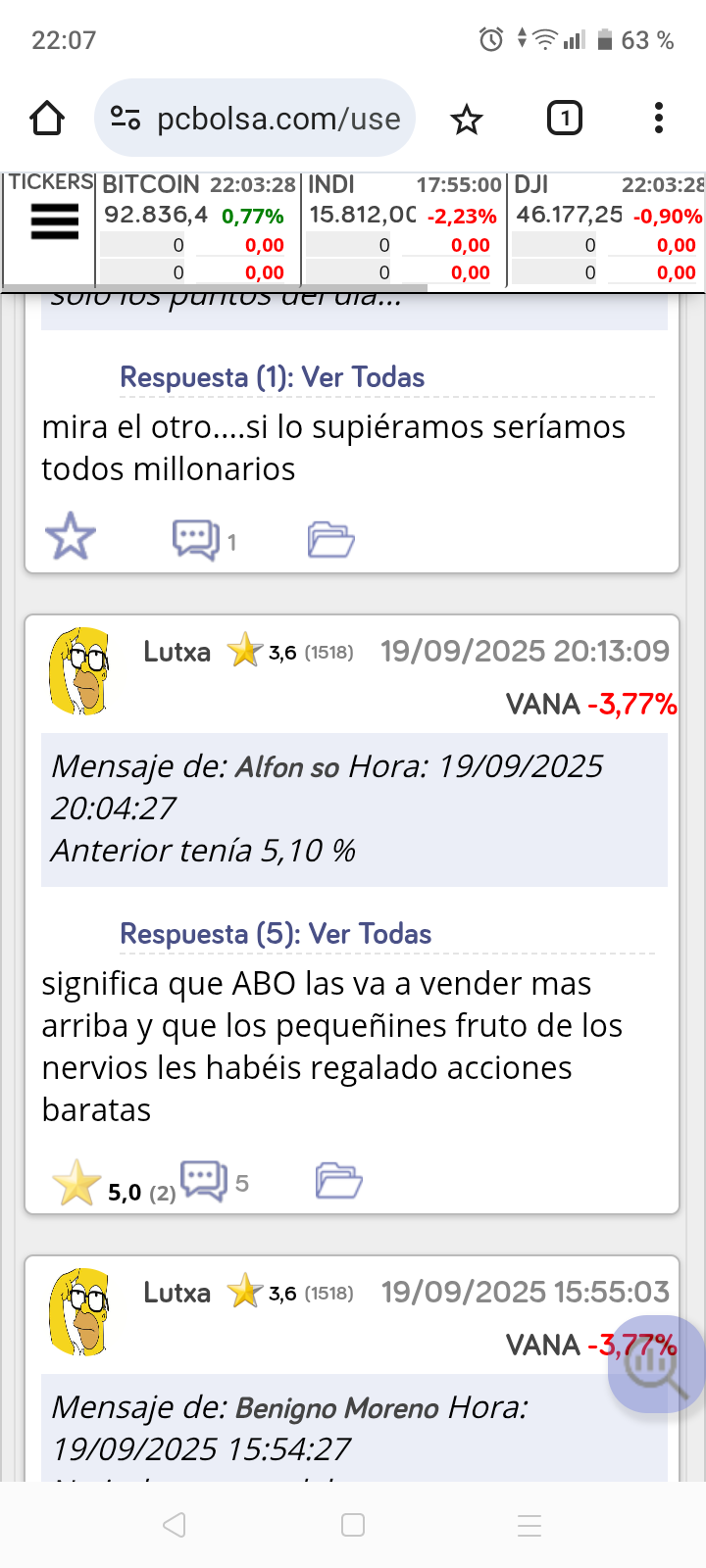Open the BITCOIN ticker

(151, 184)
